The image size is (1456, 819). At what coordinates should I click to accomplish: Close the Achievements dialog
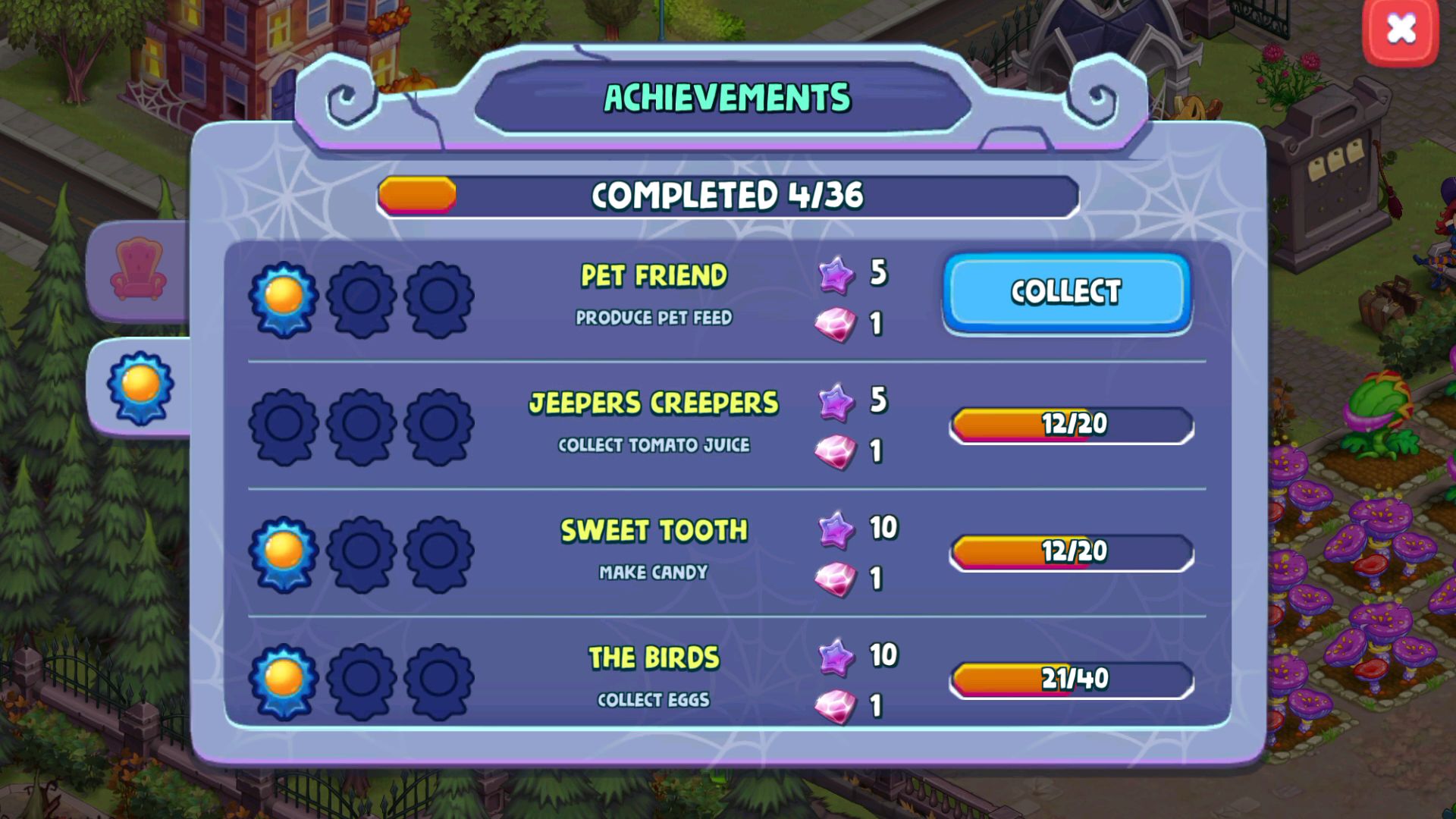1400,30
